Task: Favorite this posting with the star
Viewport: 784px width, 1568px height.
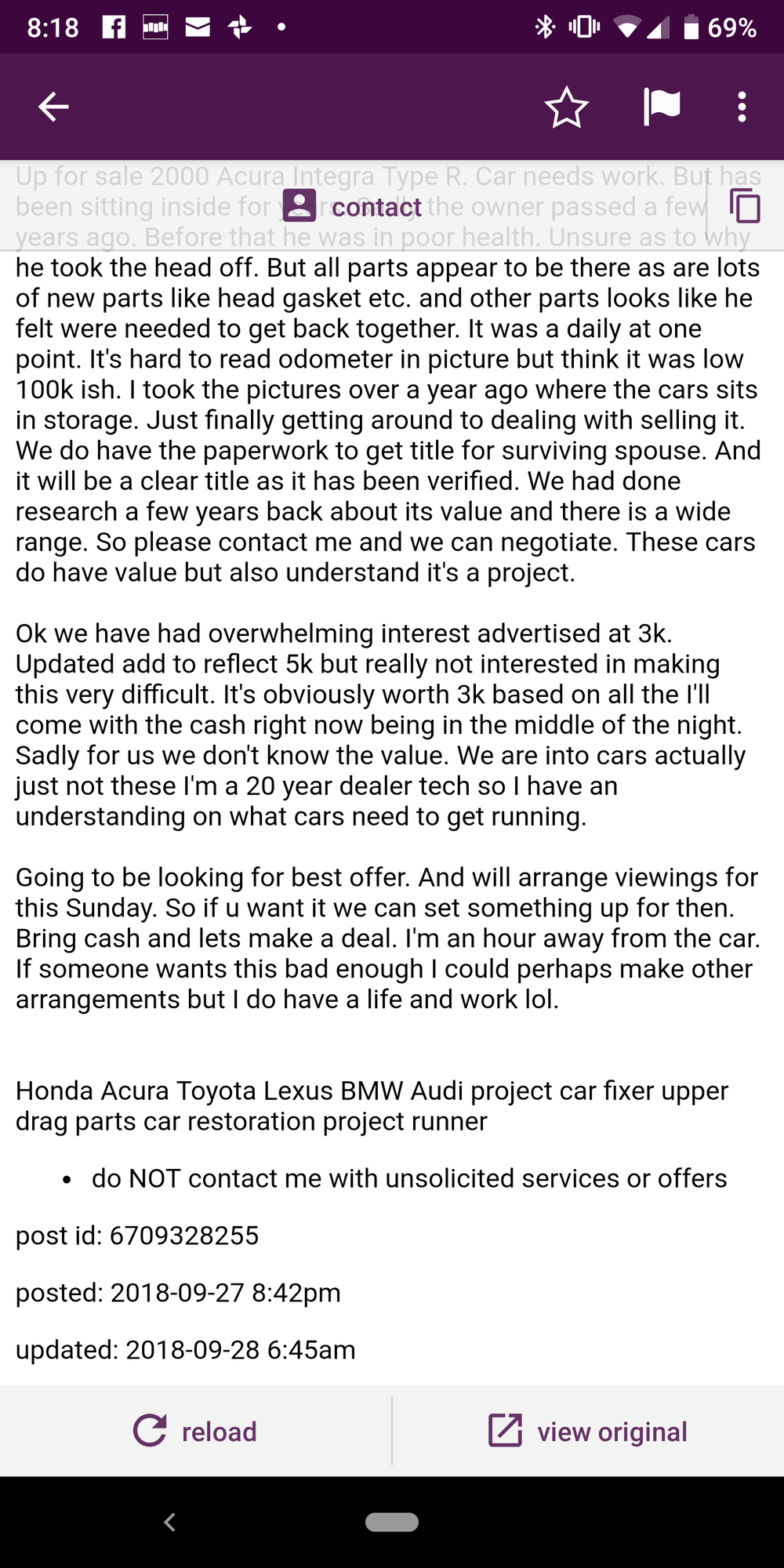Action: [x=566, y=107]
